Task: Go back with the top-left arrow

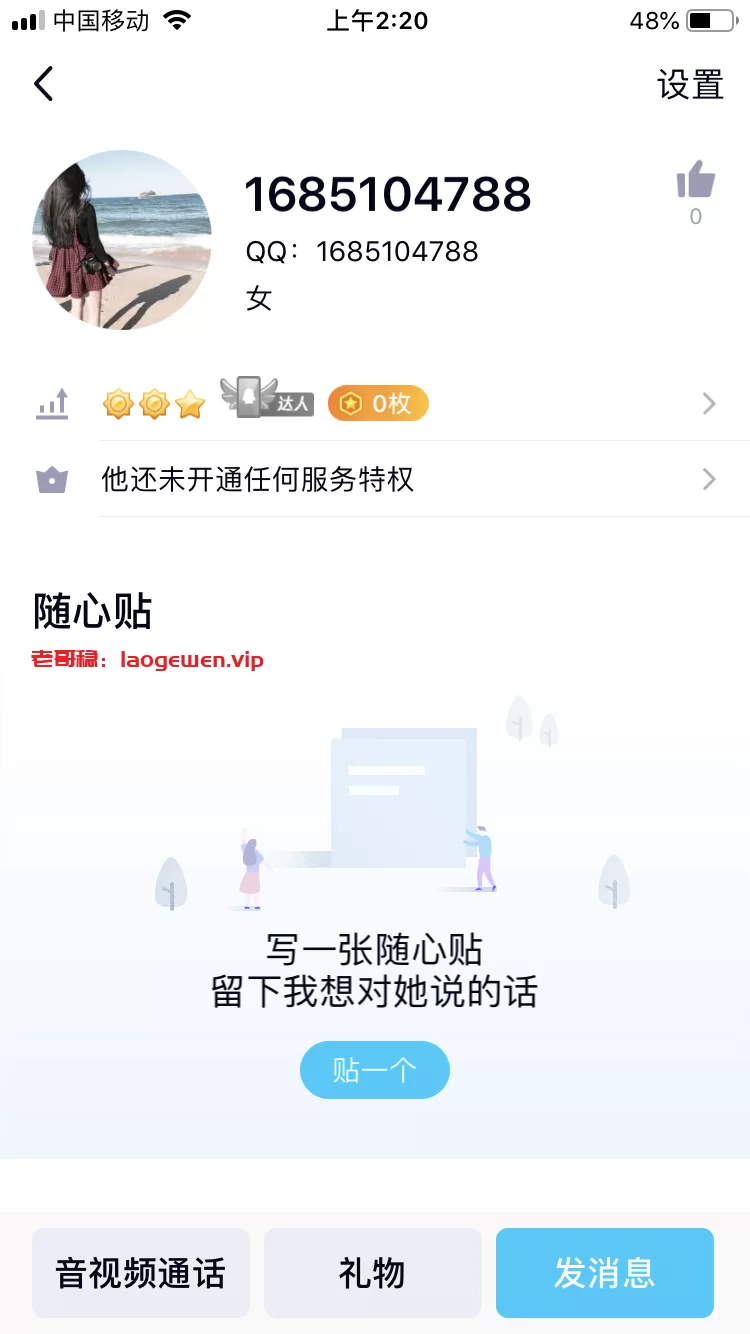Action: (x=43, y=85)
